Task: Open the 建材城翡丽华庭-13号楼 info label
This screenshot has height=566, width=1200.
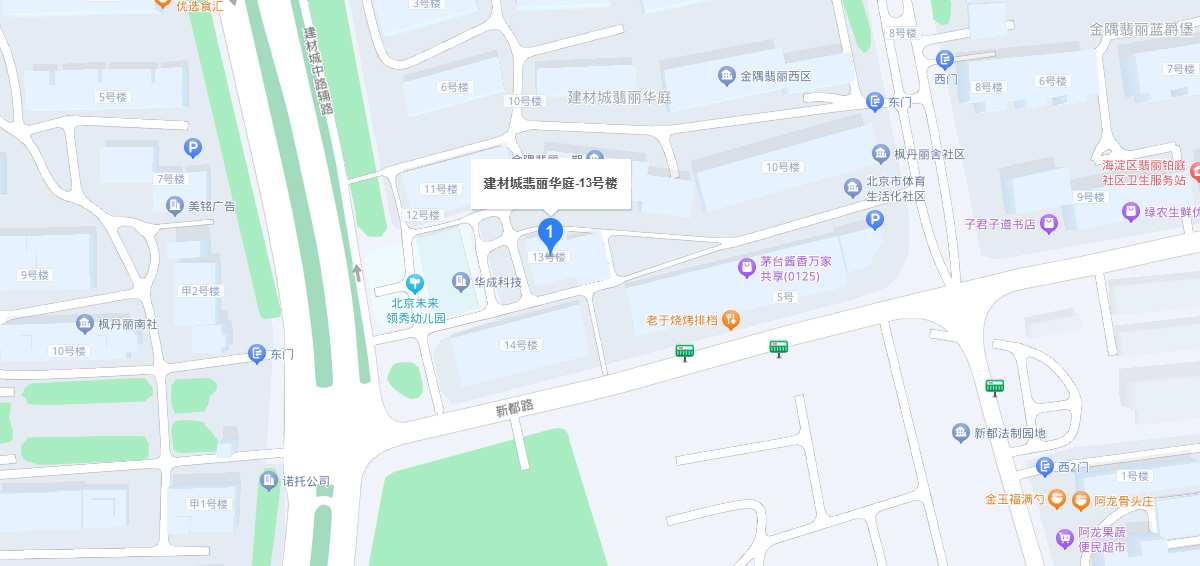Action: (x=550, y=184)
